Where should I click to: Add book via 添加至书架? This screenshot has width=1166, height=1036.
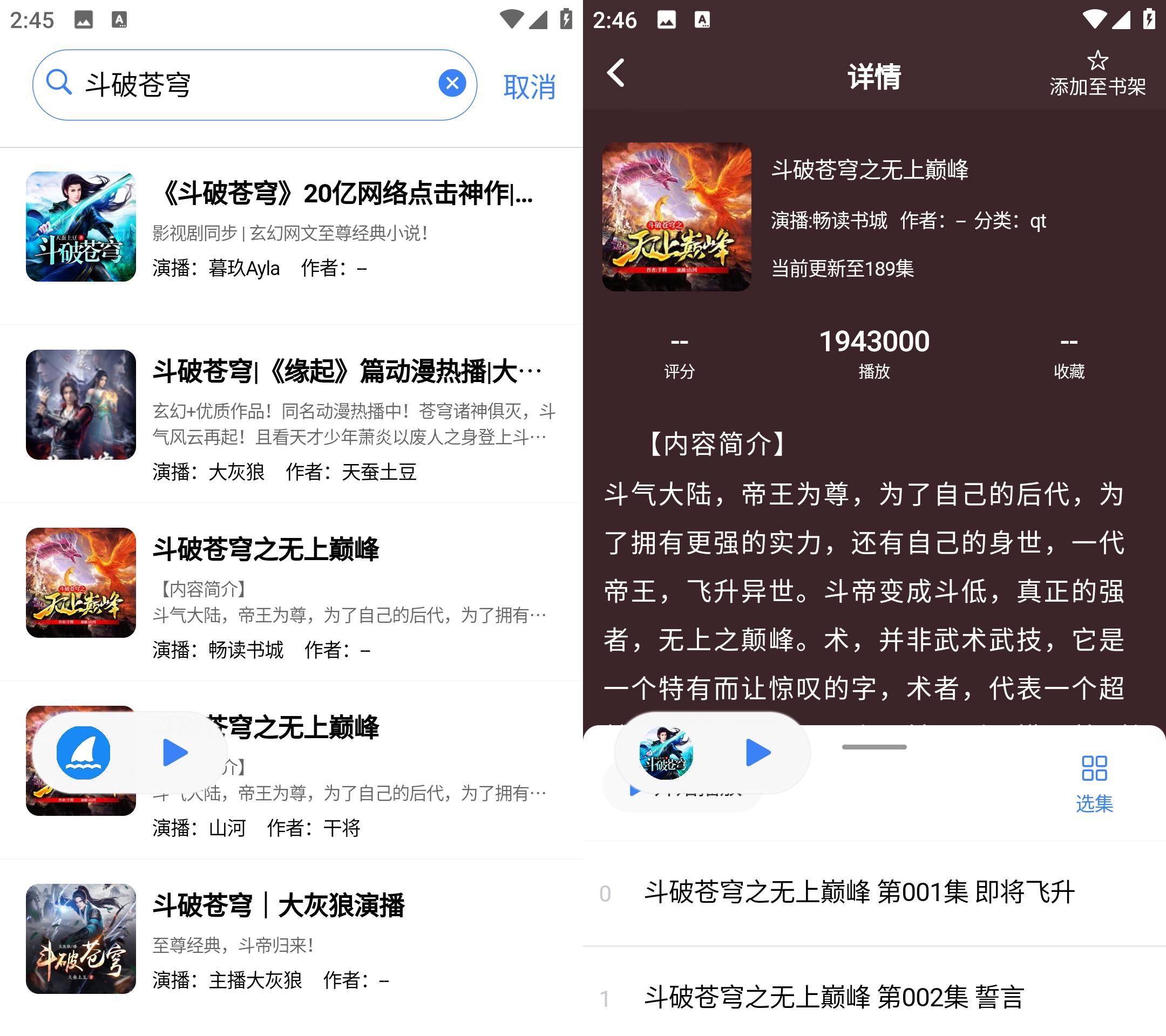coord(1097,74)
